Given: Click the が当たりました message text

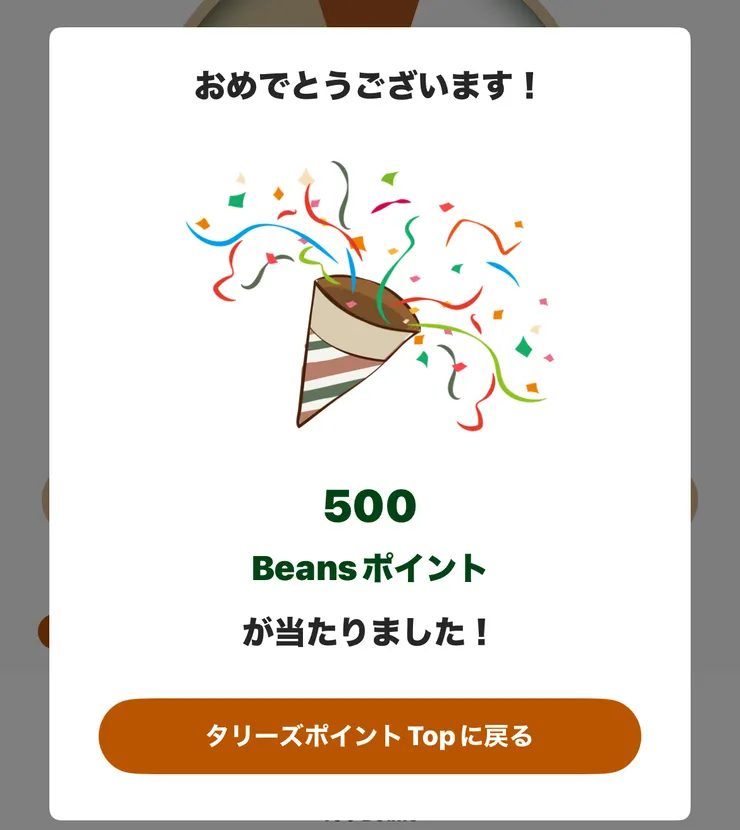Looking at the screenshot, I should [x=370, y=630].
